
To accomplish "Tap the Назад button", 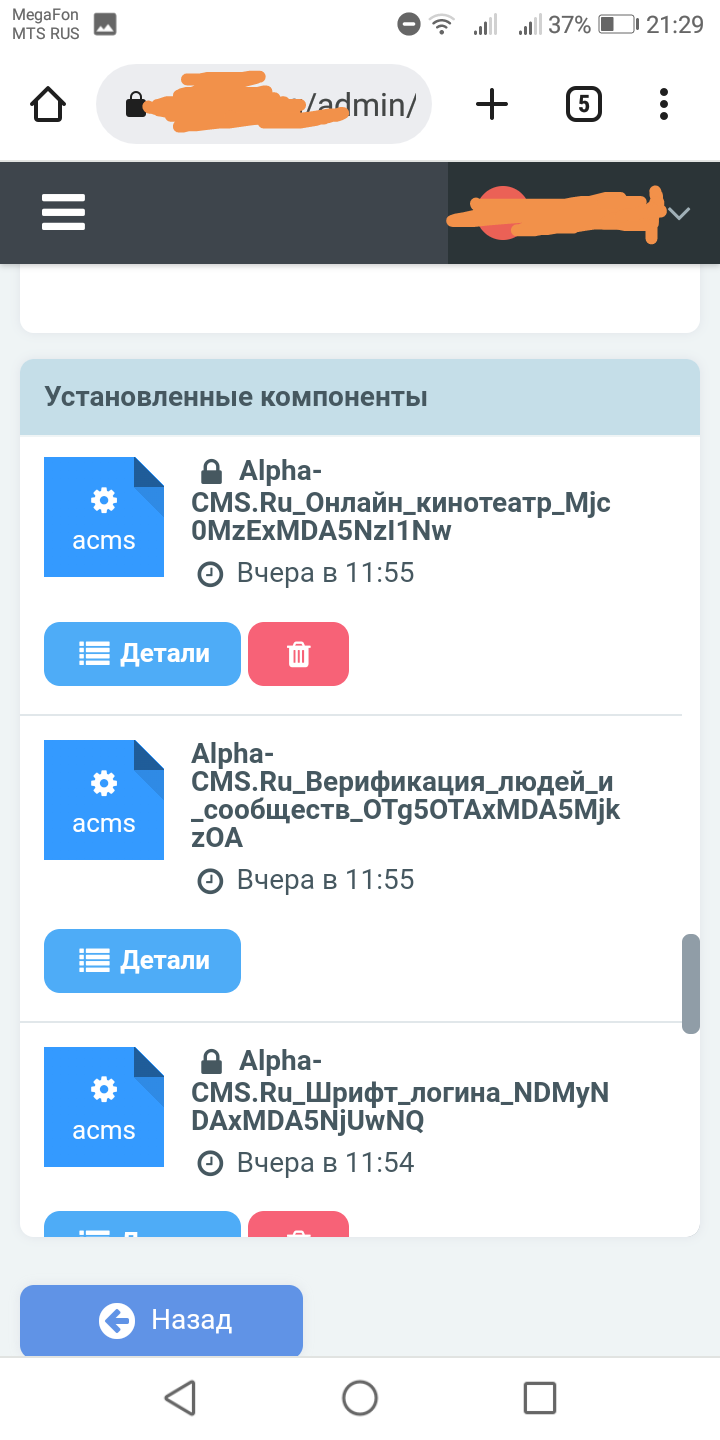I will click(161, 1320).
